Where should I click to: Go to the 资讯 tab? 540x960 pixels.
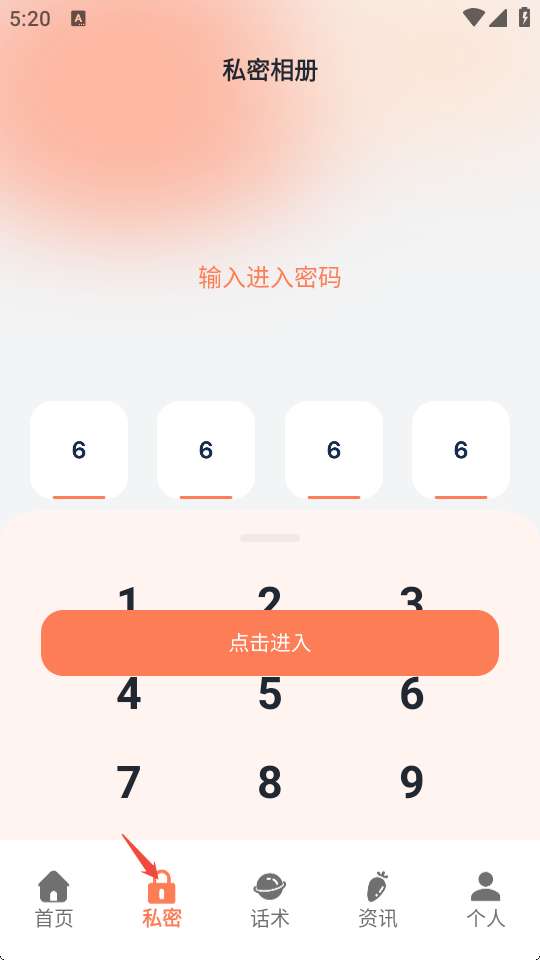point(378,899)
